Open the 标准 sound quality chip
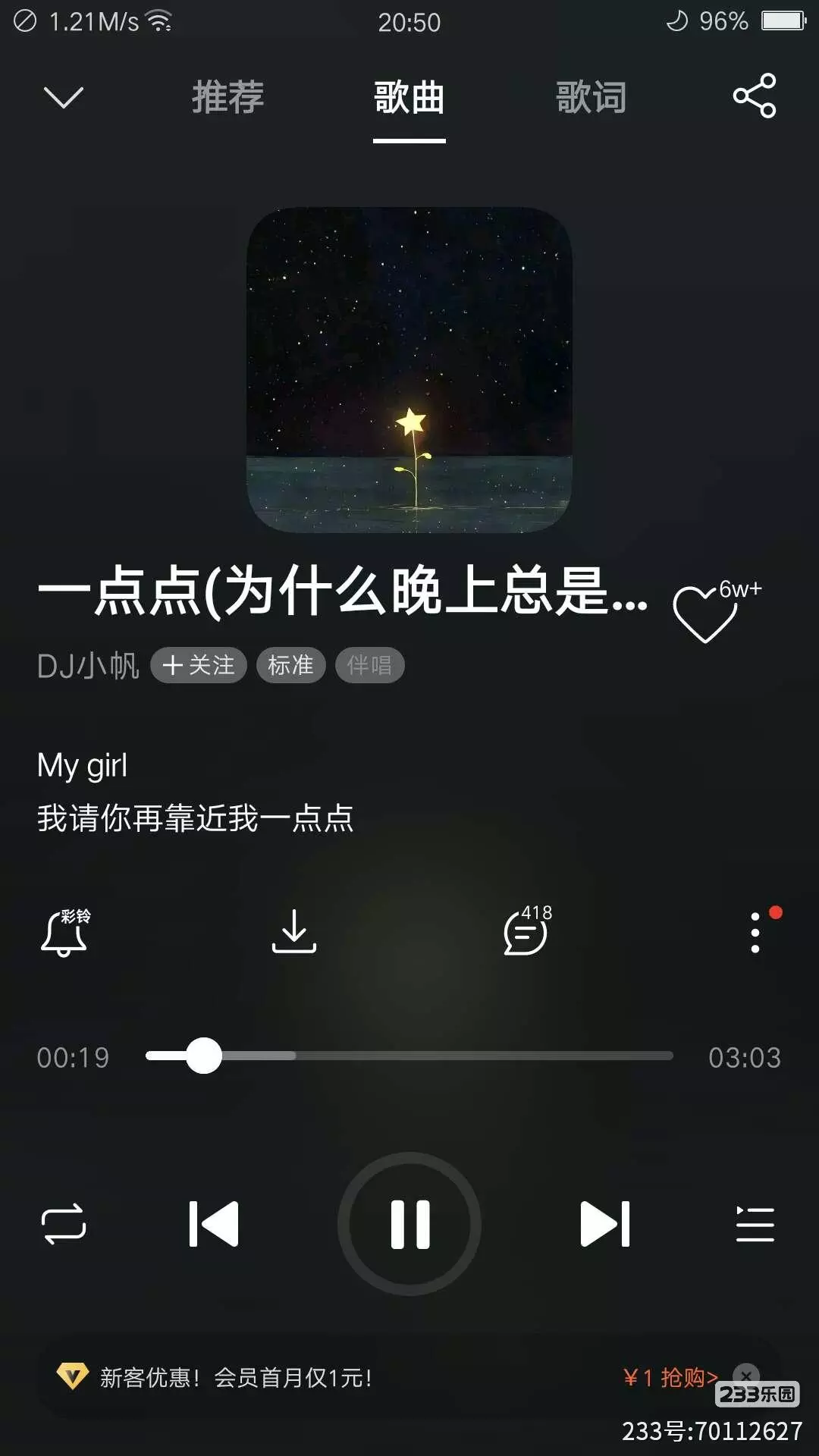 pyautogui.click(x=290, y=665)
